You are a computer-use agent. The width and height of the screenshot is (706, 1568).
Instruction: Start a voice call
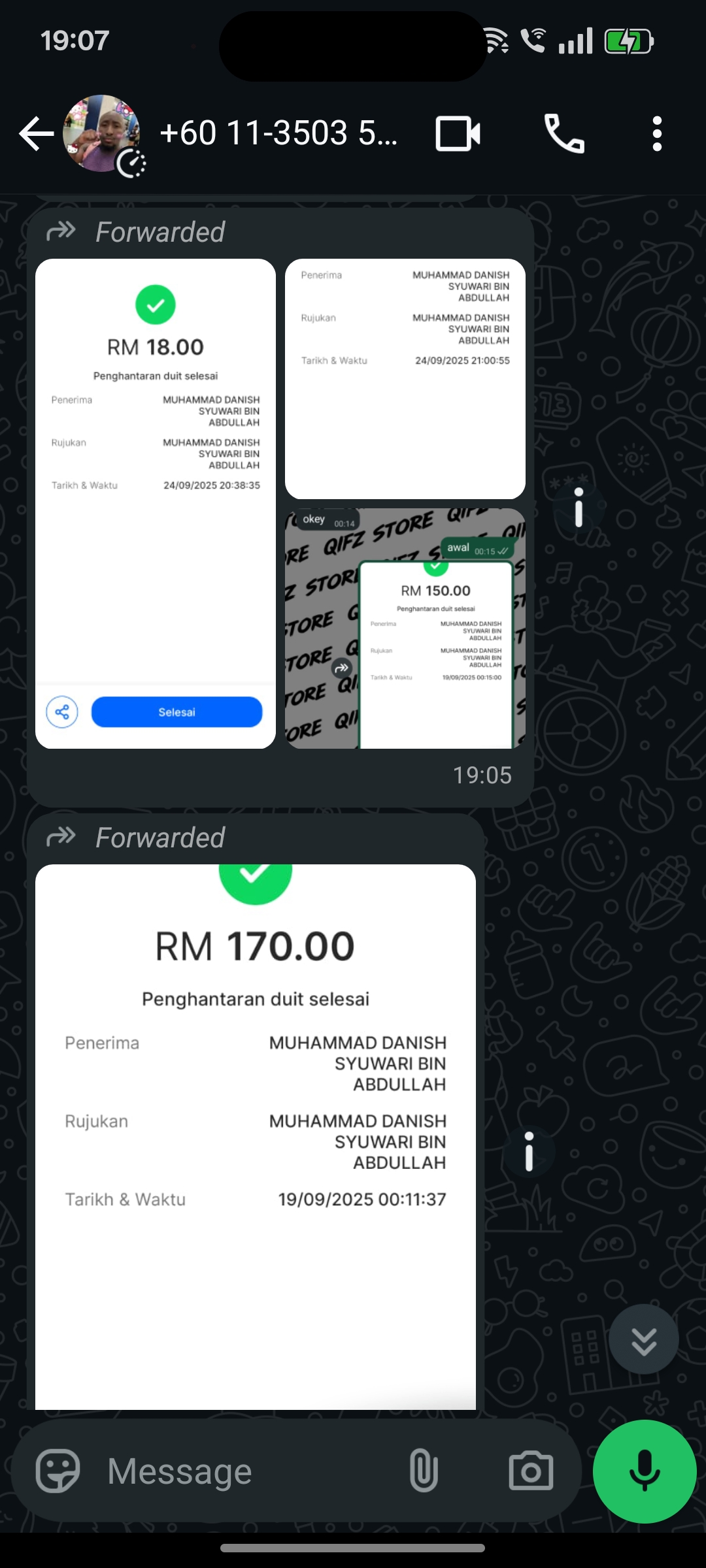tap(564, 134)
